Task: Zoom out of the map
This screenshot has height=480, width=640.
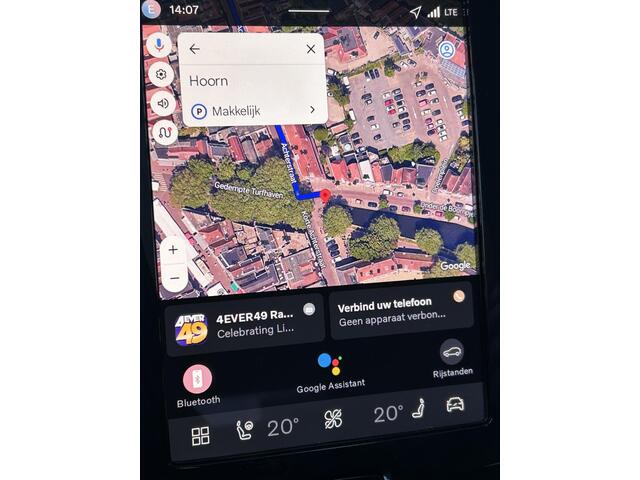Action: click(174, 277)
